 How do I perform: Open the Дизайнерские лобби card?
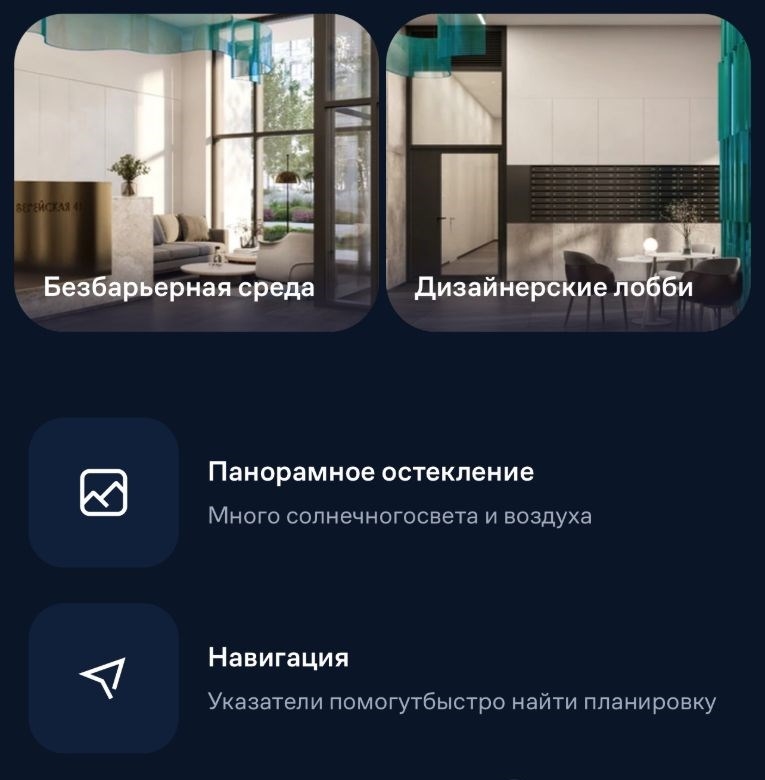click(567, 172)
